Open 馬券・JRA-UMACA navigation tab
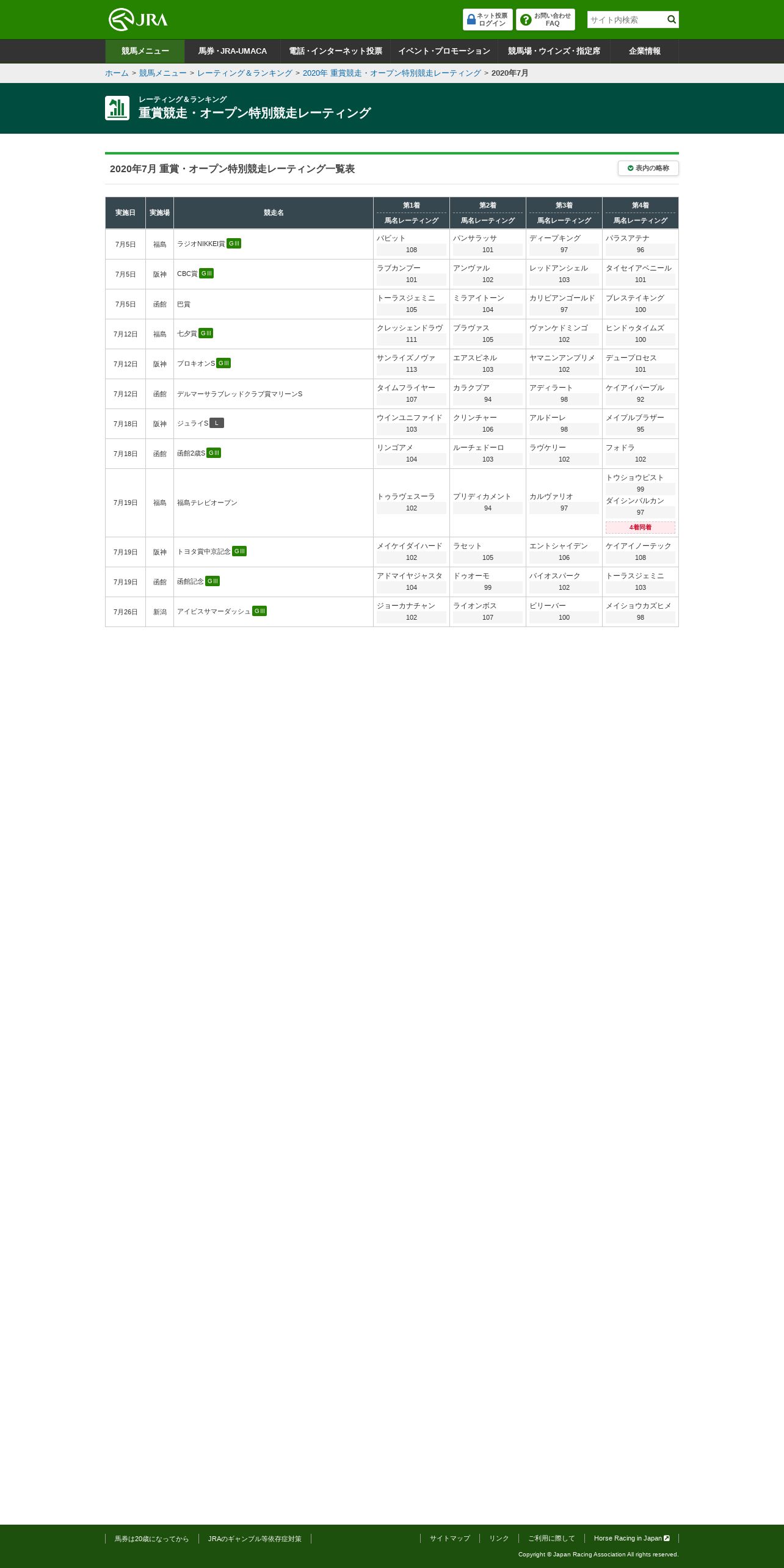784x1568 pixels. 233,51
